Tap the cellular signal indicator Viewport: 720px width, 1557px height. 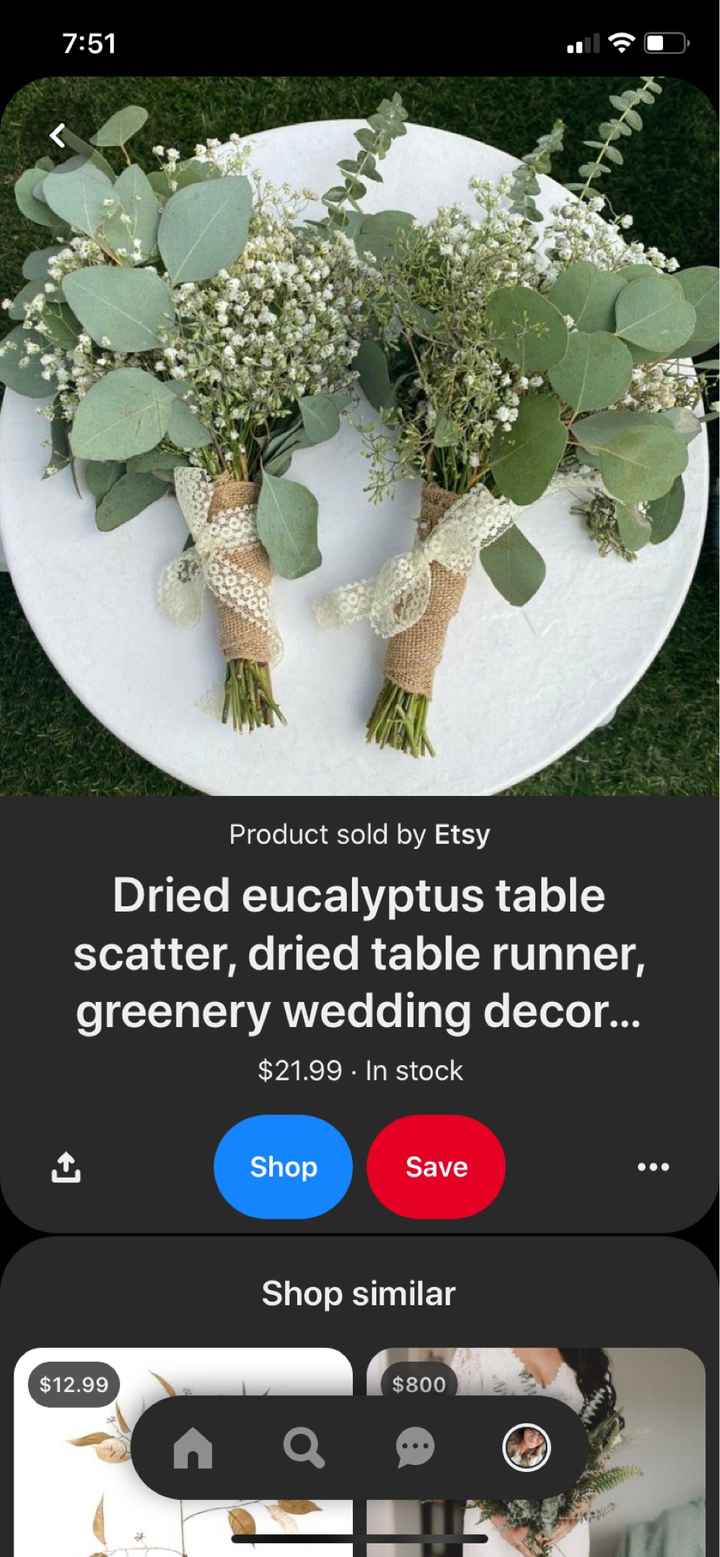click(585, 43)
